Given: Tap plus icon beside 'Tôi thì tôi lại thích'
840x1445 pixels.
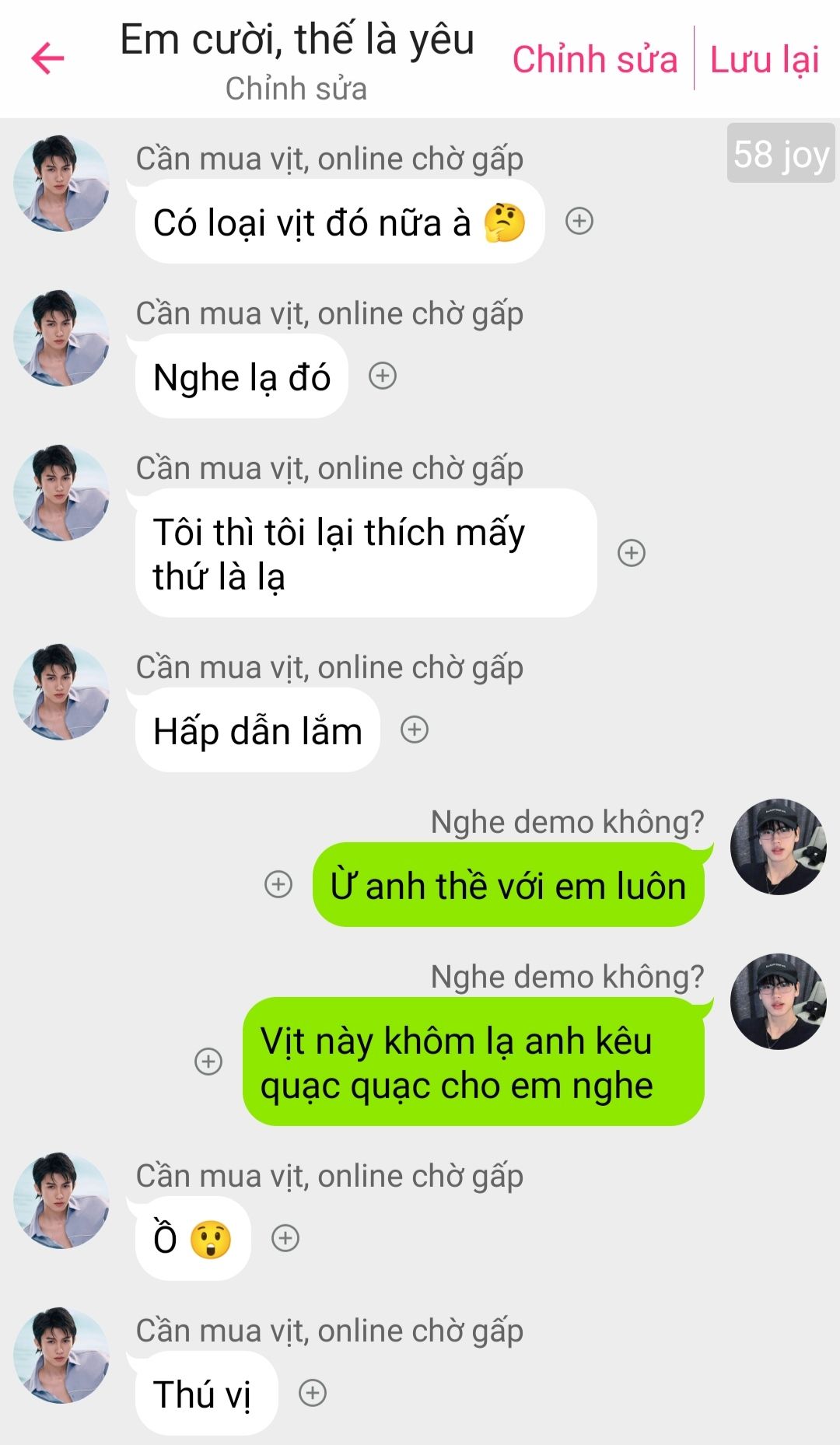Looking at the screenshot, I should point(632,553).
